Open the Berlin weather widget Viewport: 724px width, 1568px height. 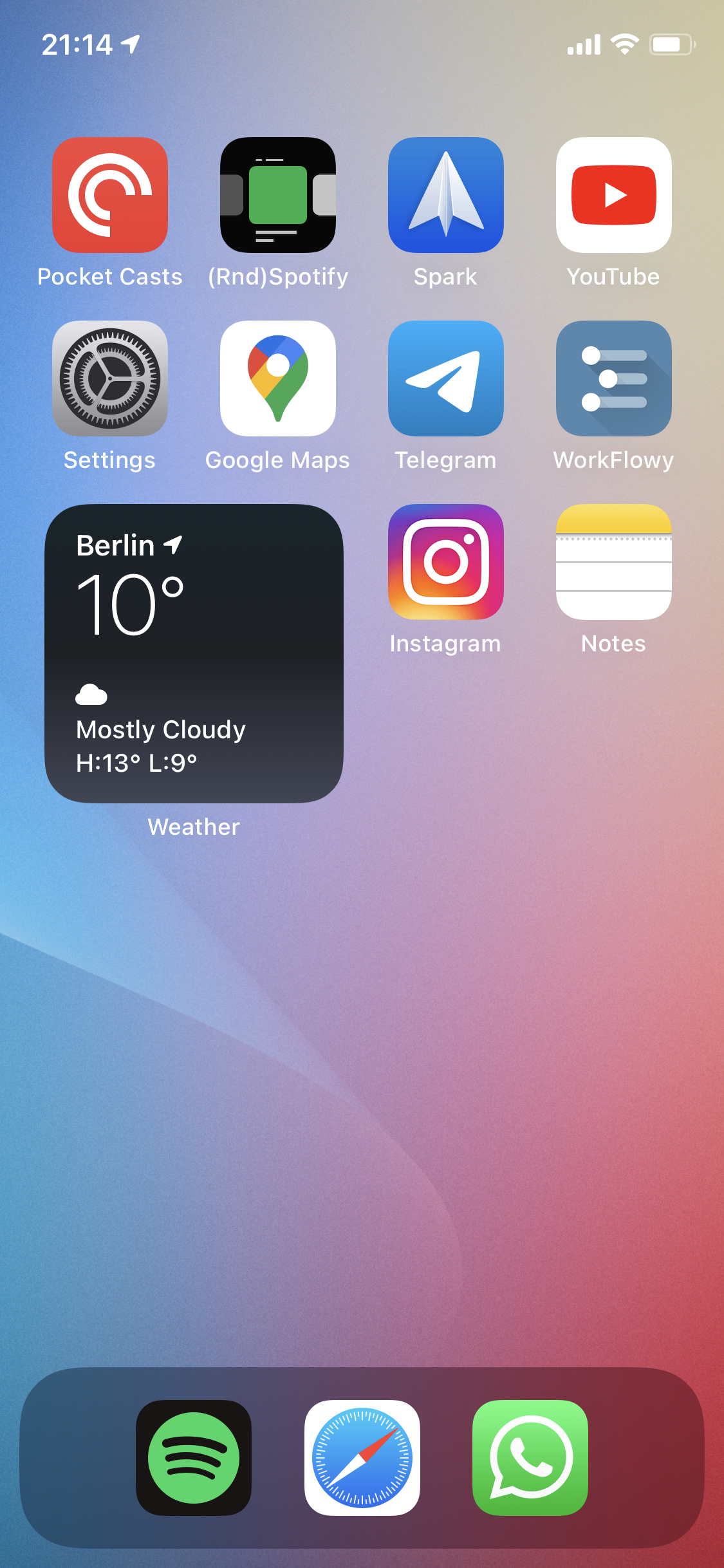[x=194, y=653]
